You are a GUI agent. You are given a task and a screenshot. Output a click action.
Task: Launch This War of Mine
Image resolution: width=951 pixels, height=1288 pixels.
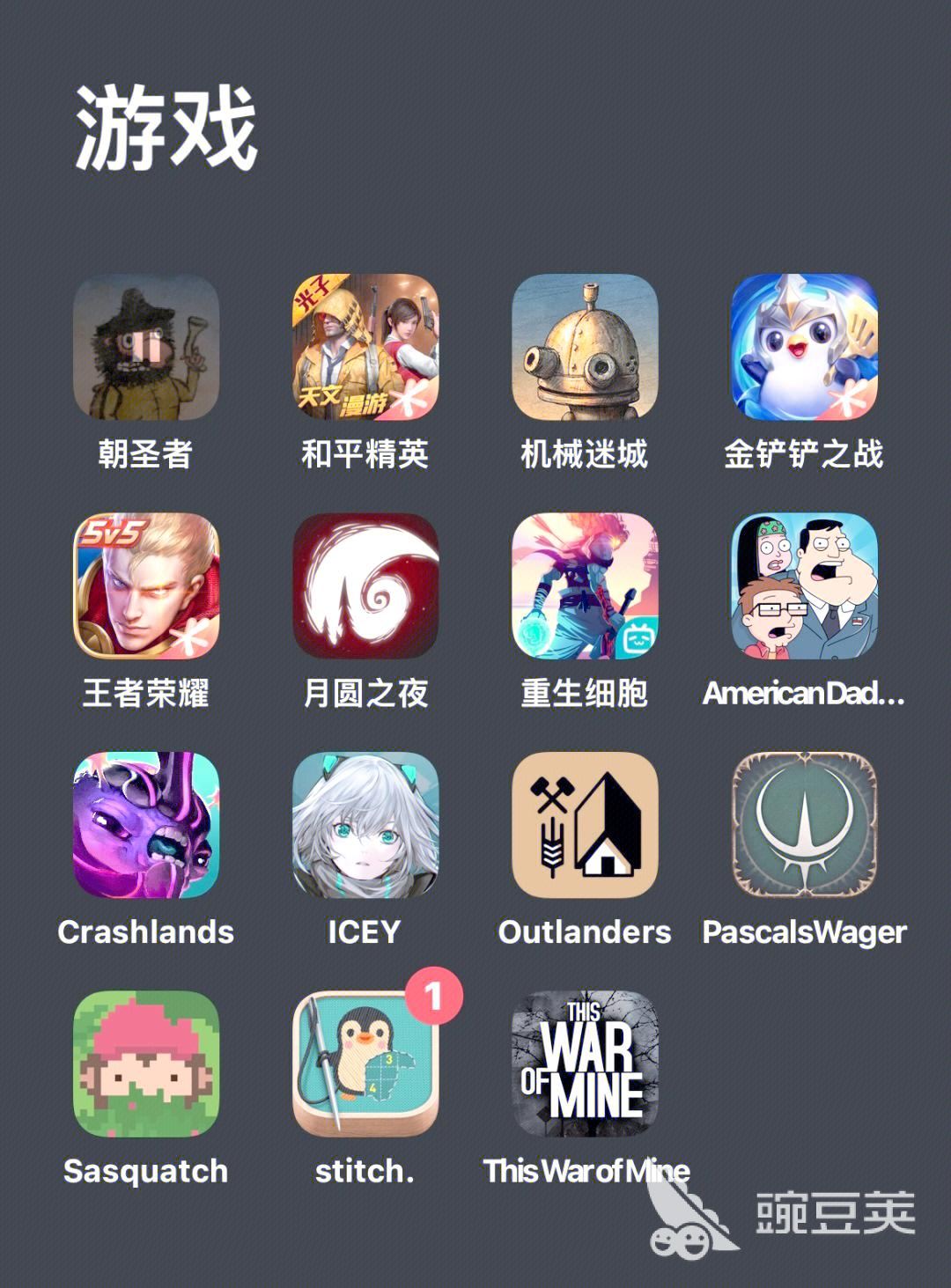(585, 1064)
